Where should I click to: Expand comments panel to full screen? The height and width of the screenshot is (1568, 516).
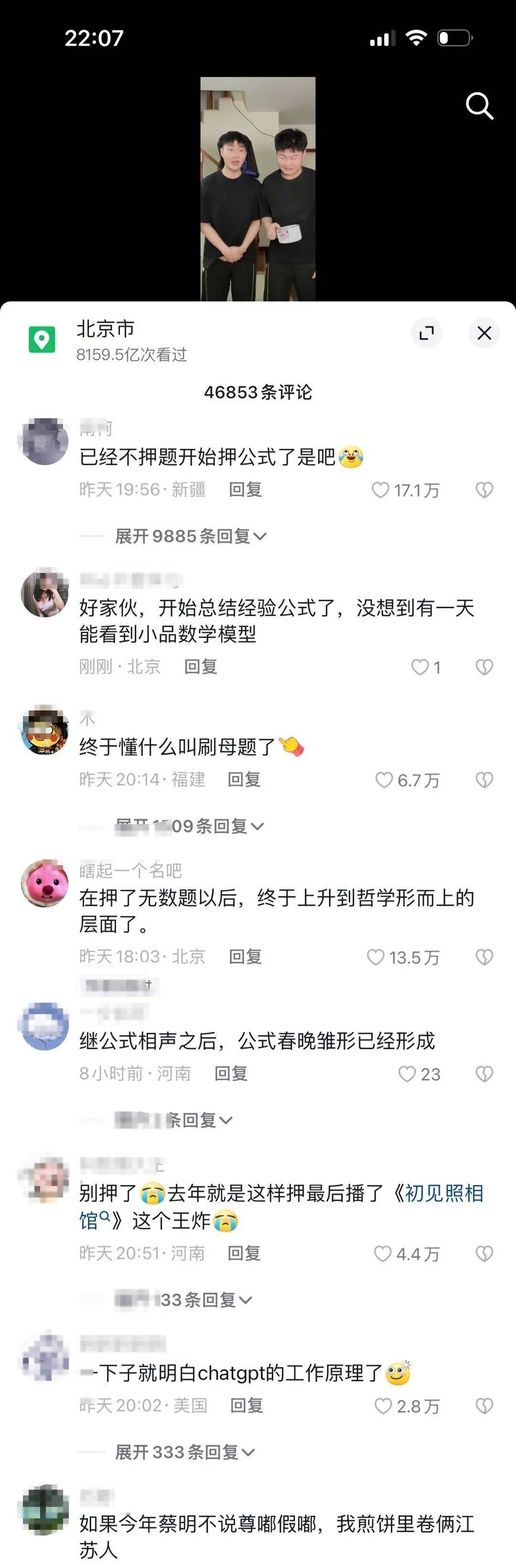[427, 333]
